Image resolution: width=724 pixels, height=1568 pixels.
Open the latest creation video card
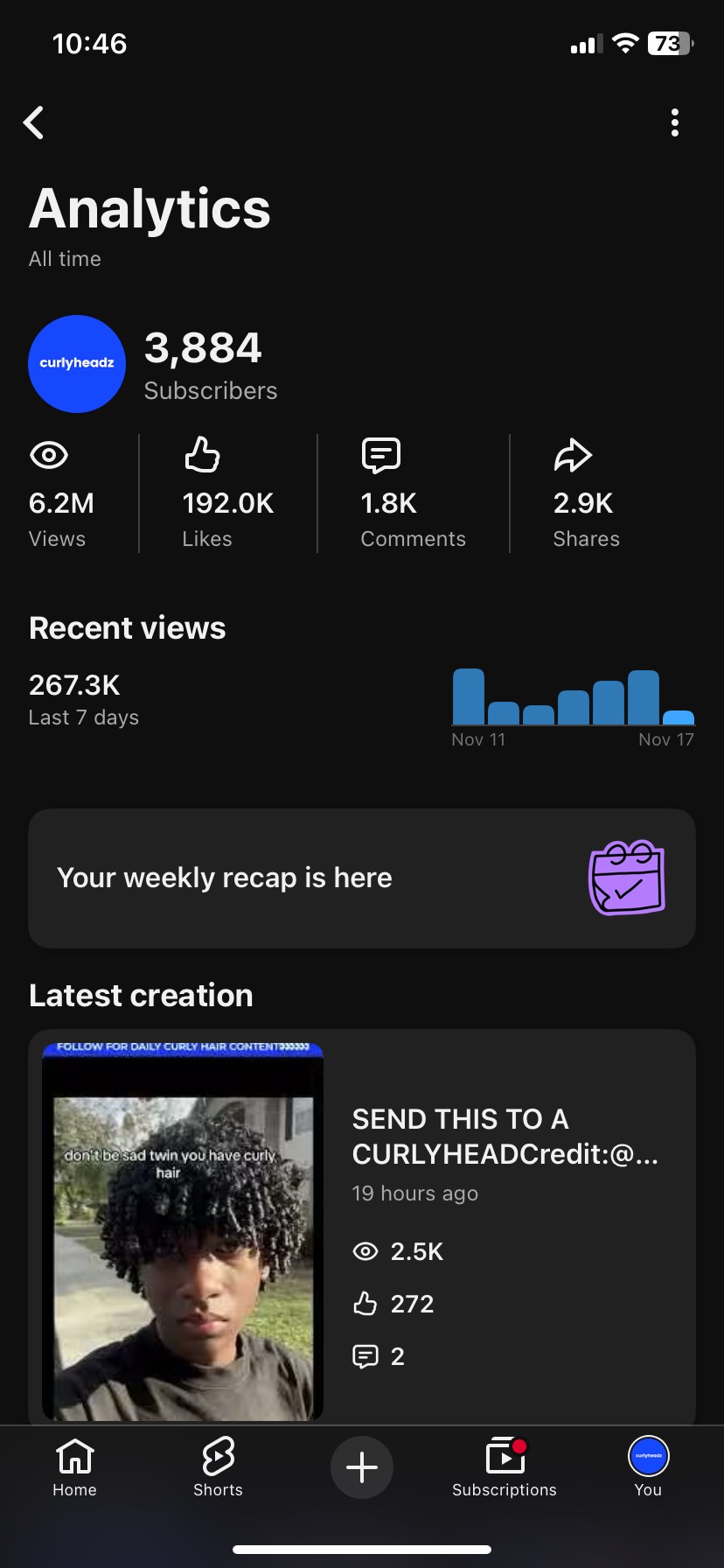[x=361, y=1225]
